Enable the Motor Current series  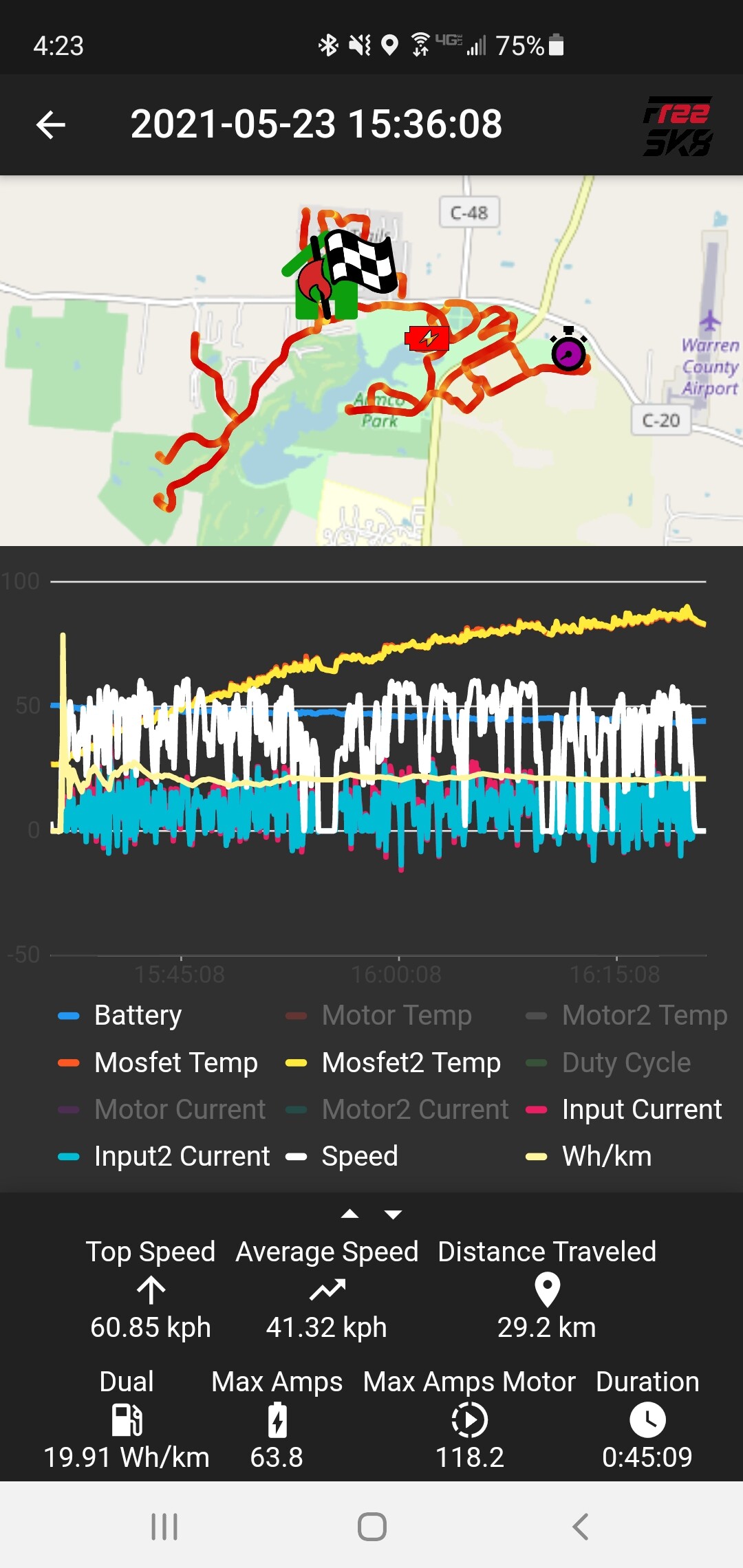coord(180,1109)
